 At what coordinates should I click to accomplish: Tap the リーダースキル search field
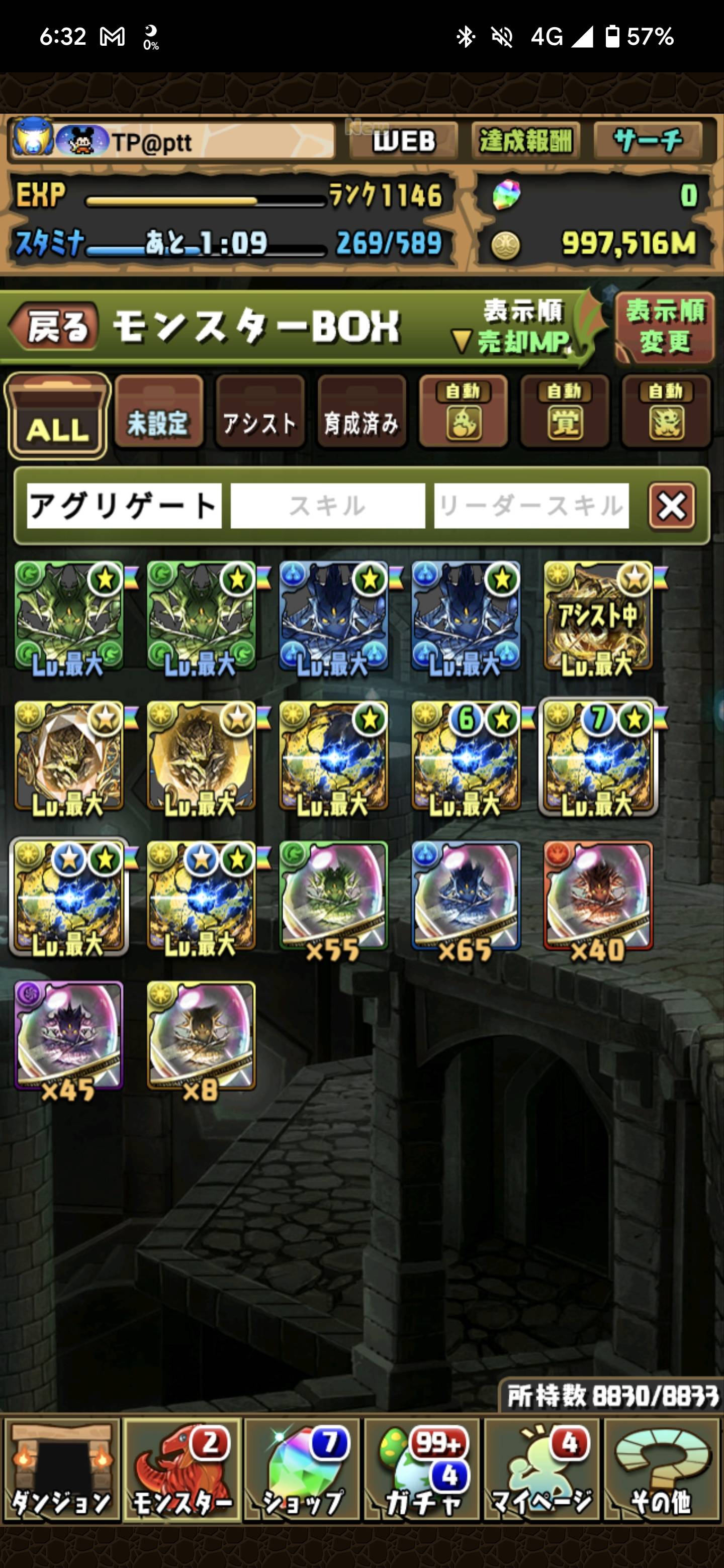(x=531, y=506)
